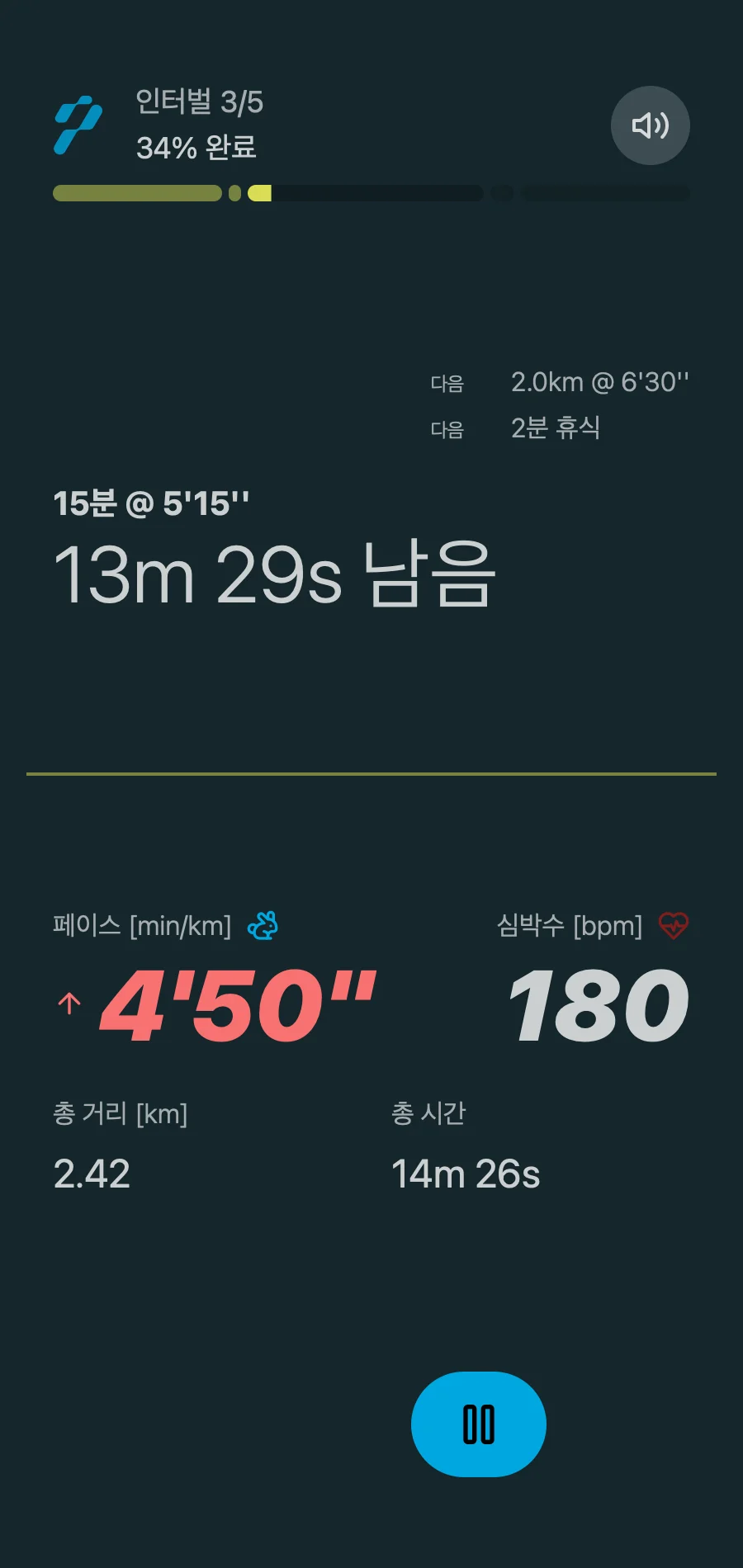The width and height of the screenshot is (743, 1568).
Task: Expand the interval details '15분 @ 5'15'''
Action: (x=153, y=501)
